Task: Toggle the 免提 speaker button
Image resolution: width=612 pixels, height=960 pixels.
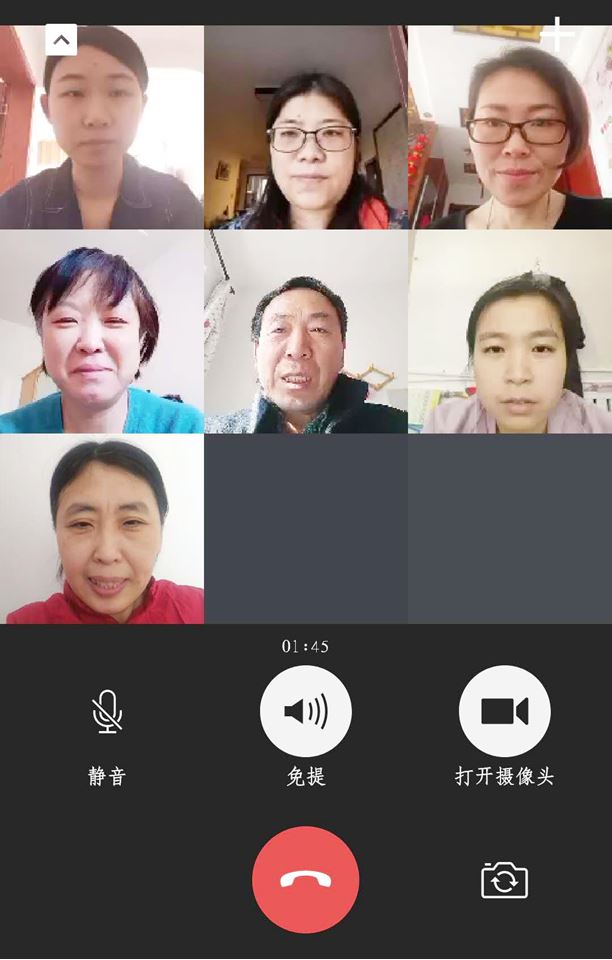Action: click(306, 712)
